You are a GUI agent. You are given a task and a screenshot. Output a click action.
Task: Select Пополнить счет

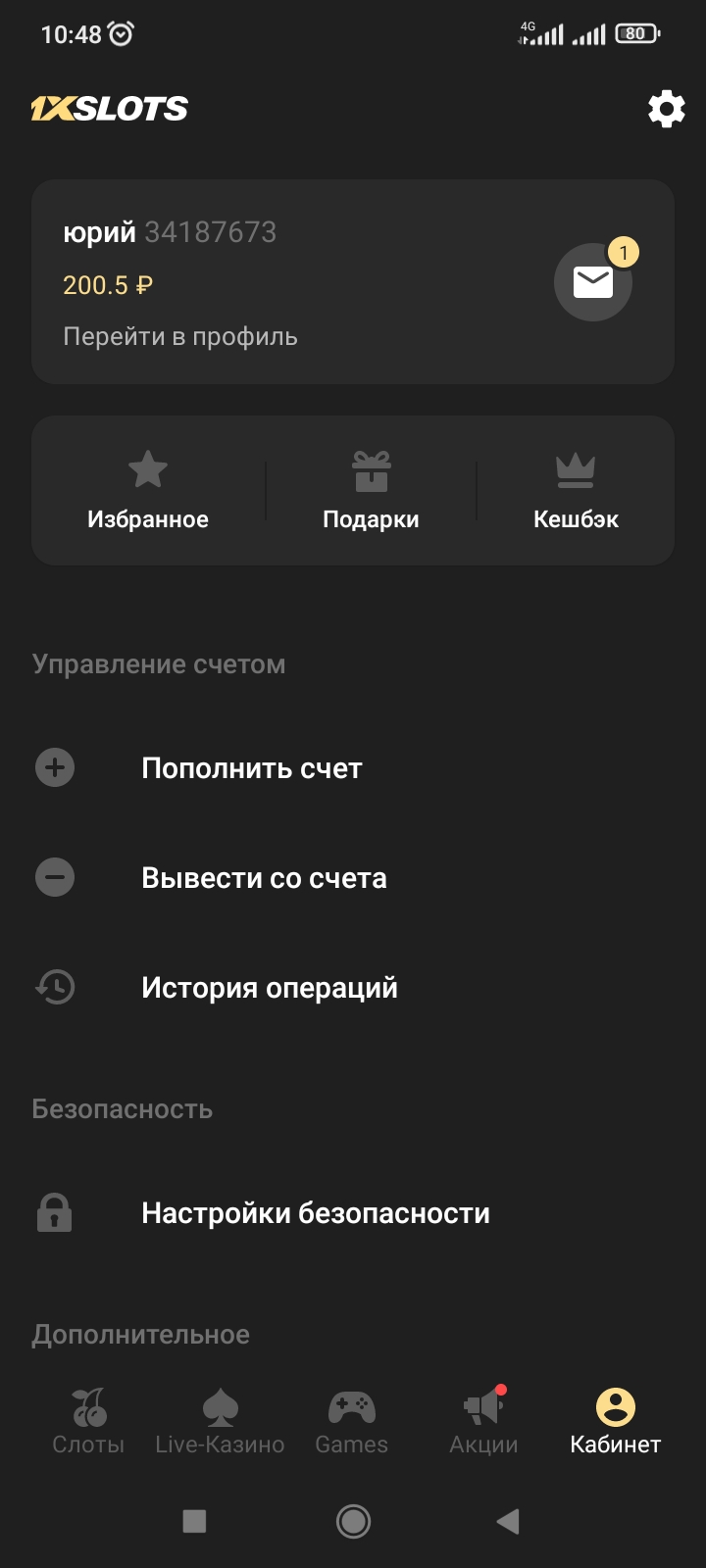point(251,767)
